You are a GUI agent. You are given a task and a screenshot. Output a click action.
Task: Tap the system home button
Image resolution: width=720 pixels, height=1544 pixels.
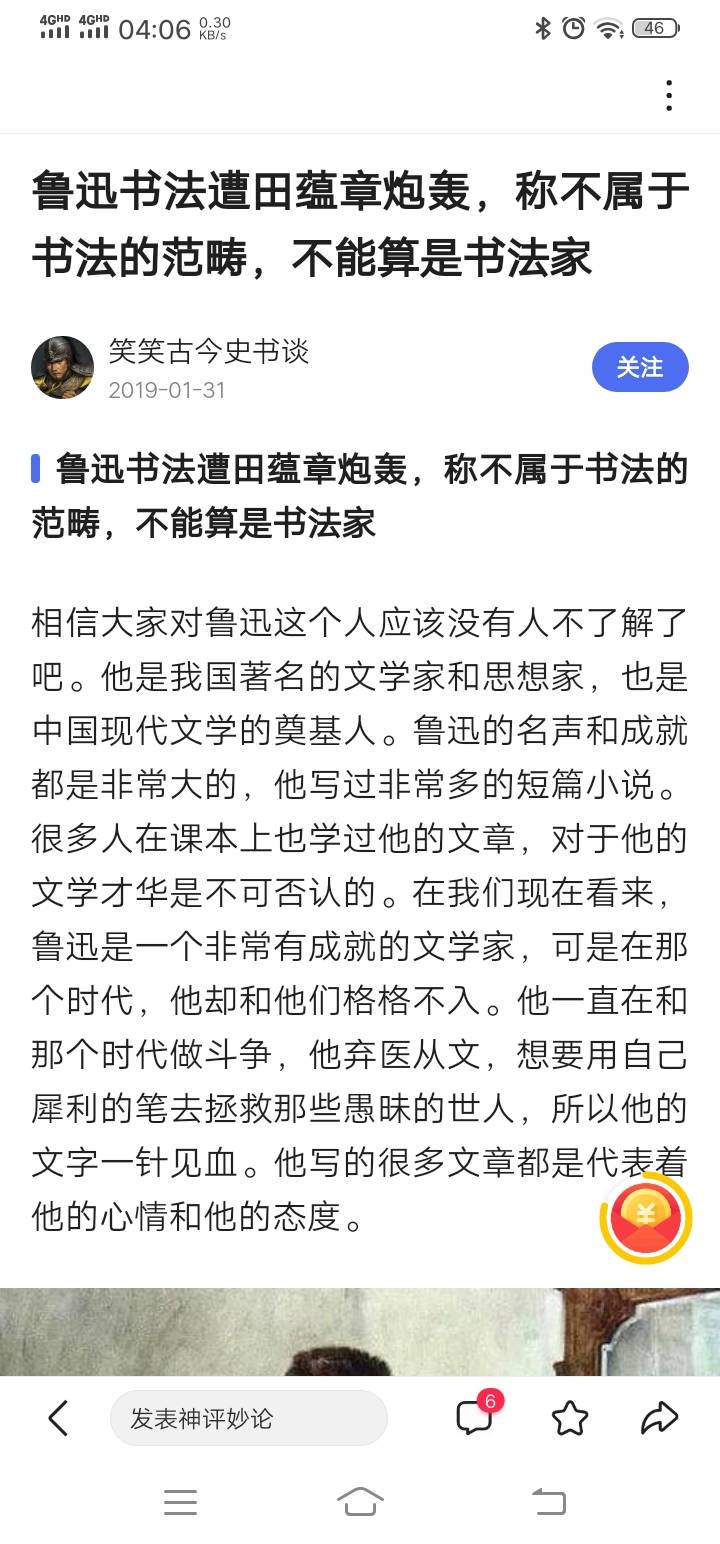pos(360,1501)
